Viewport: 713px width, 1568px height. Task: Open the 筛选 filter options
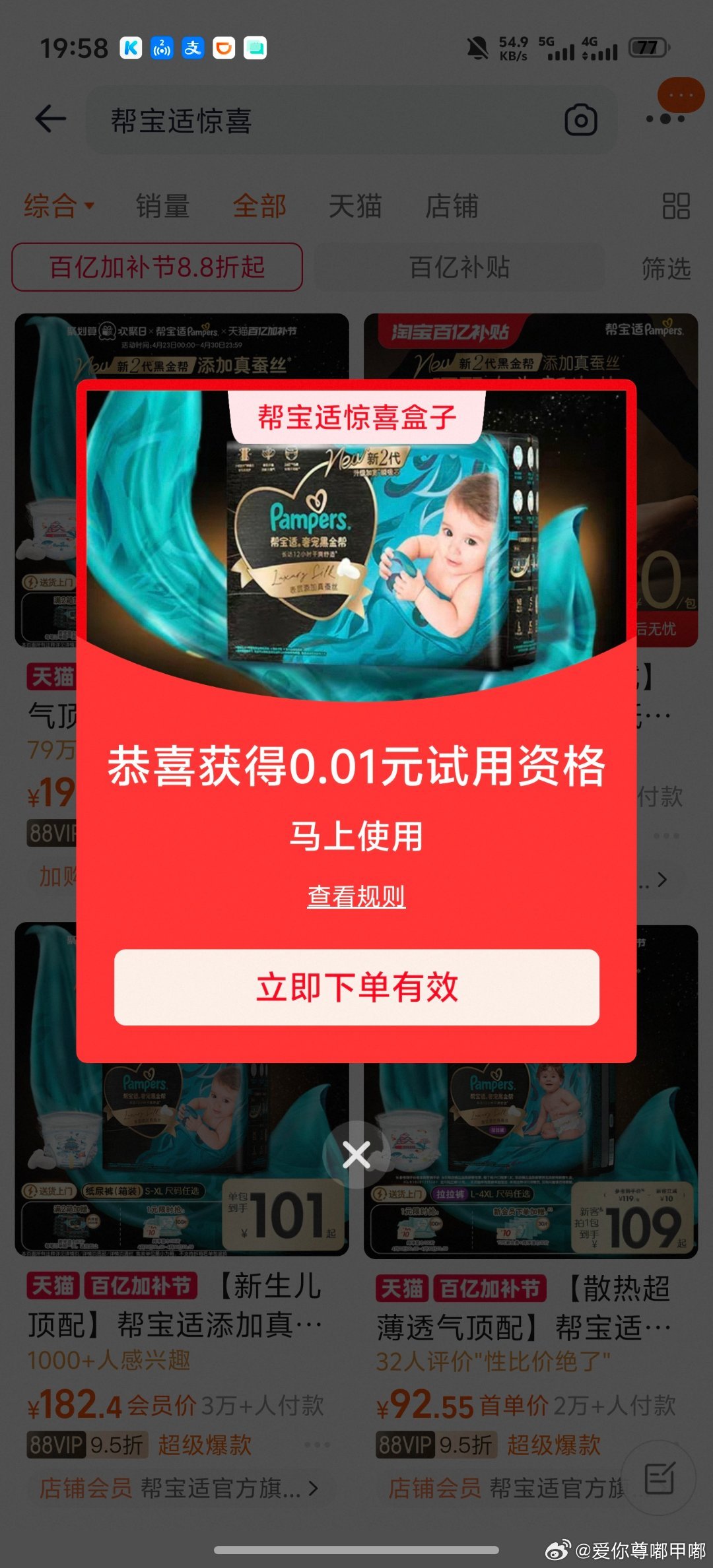click(665, 269)
